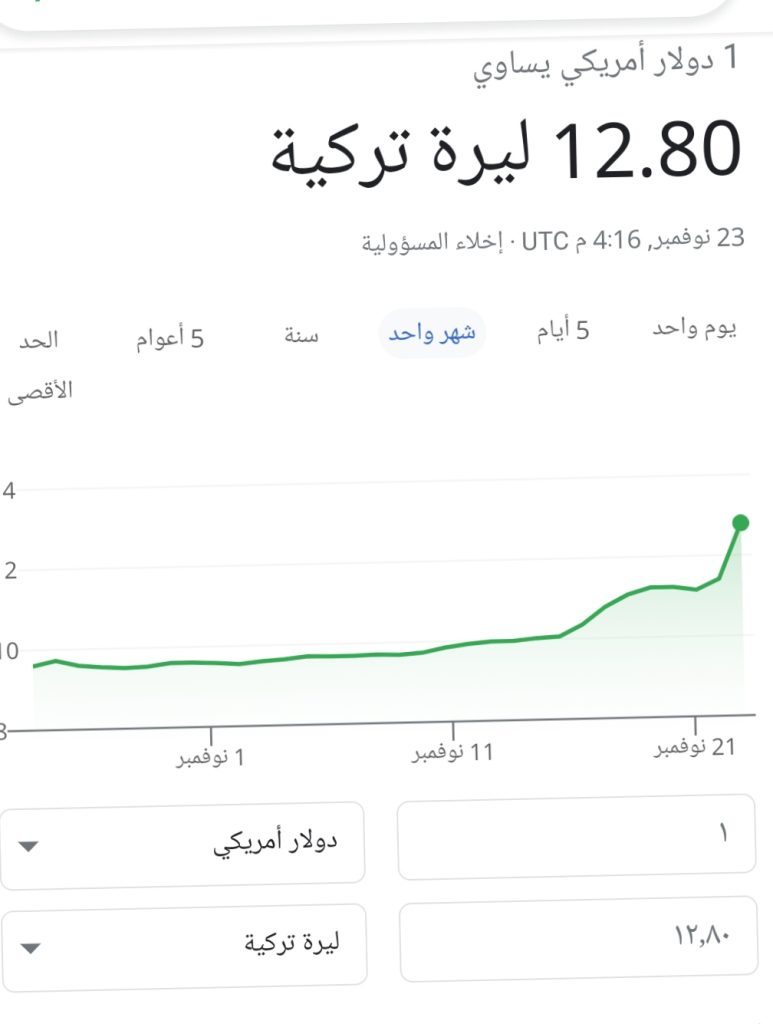Open the إخلاء المسؤولية disclaimer link
This screenshot has width=773, height=1024.
pos(435,243)
